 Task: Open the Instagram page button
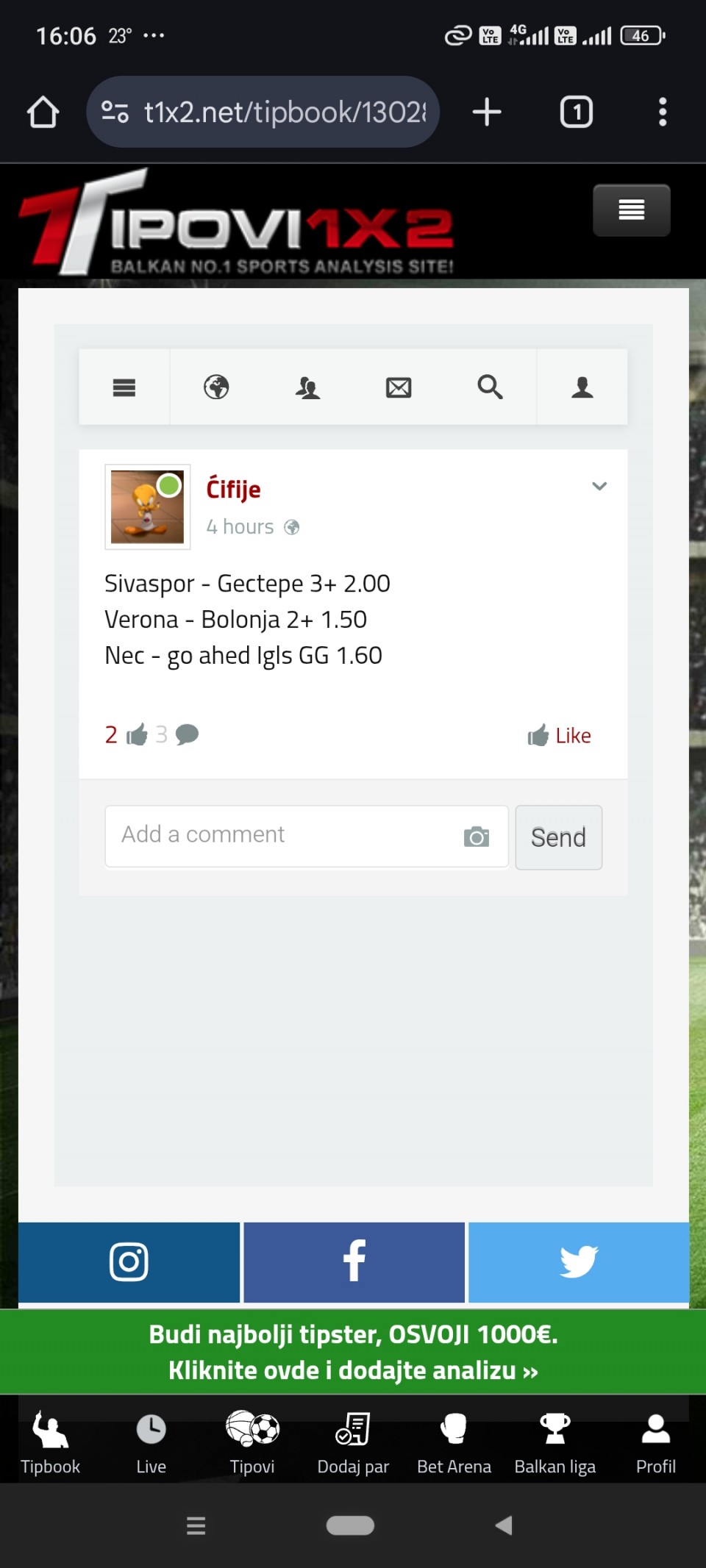pos(129,1262)
